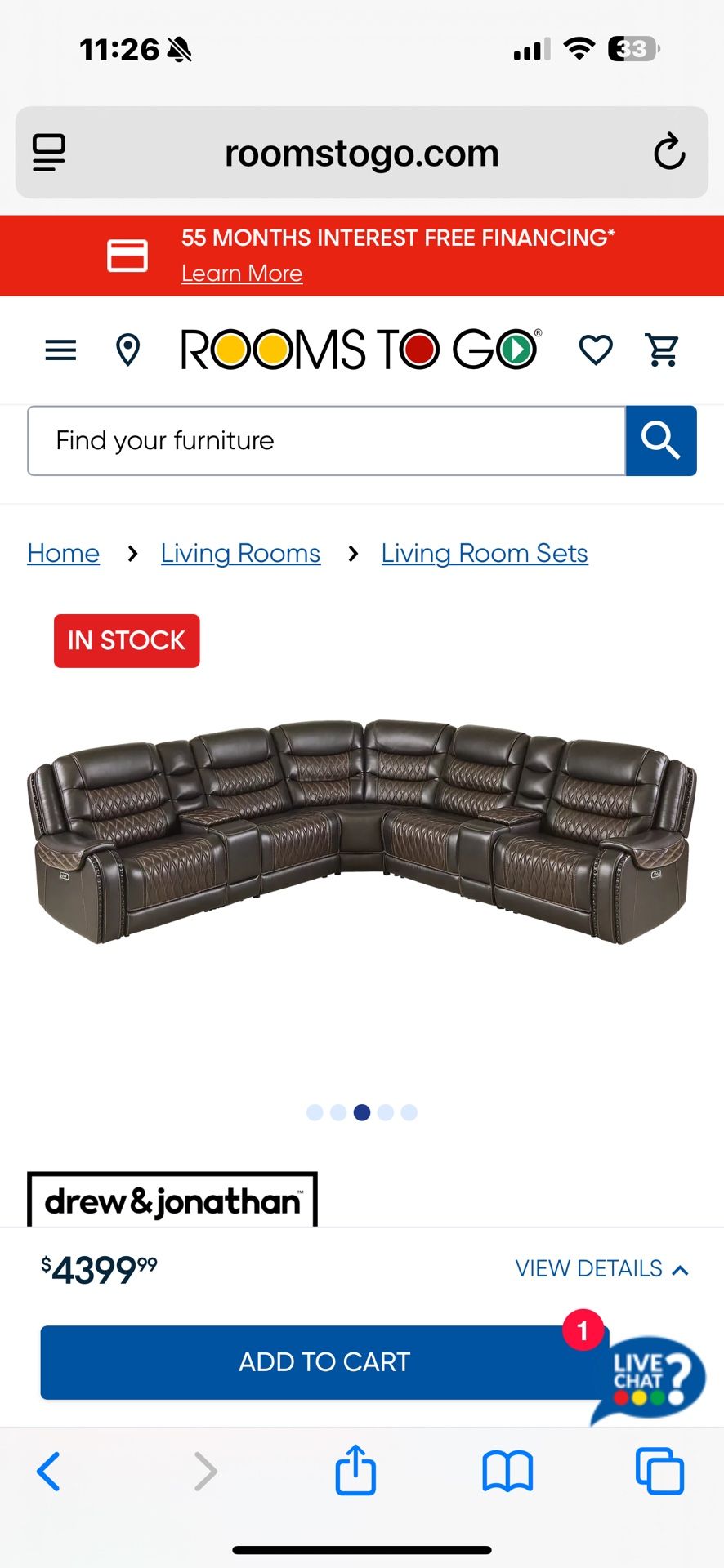
Task: Collapse VIEW DETAILS with the chevron
Action: tap(681, 1269)
